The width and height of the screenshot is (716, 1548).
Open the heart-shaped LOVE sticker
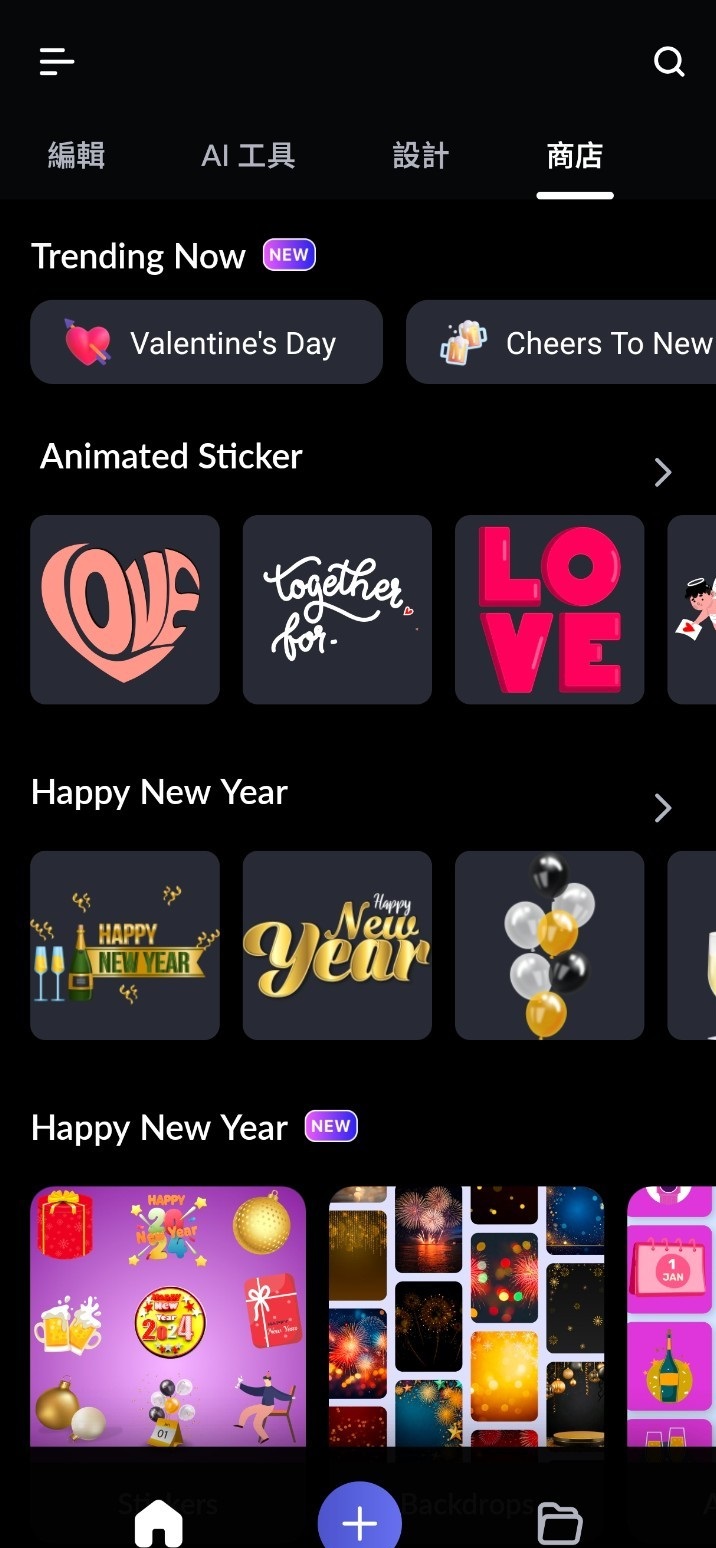[x=125, y=610]
